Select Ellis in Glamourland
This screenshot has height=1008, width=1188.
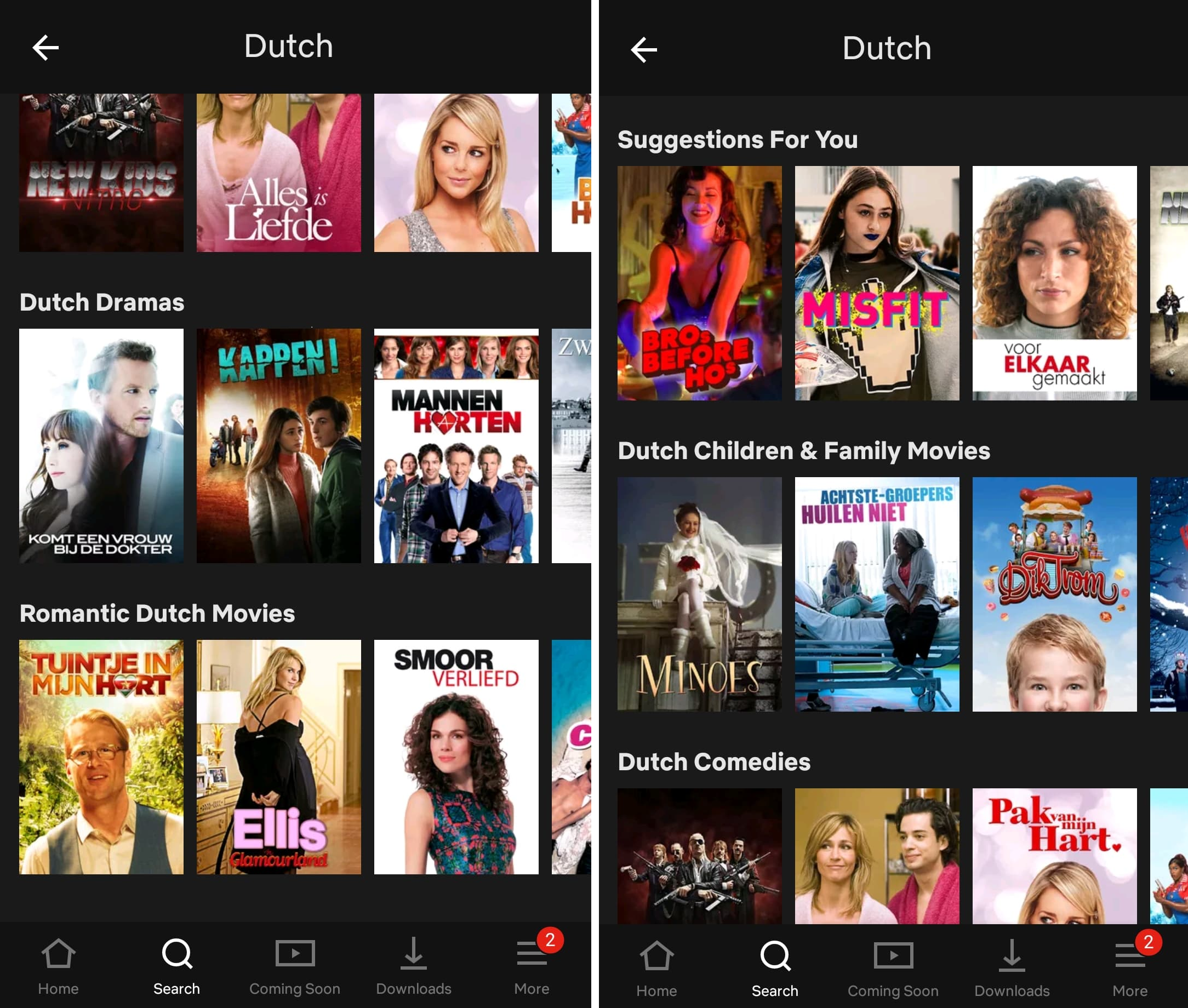point(278,756)
